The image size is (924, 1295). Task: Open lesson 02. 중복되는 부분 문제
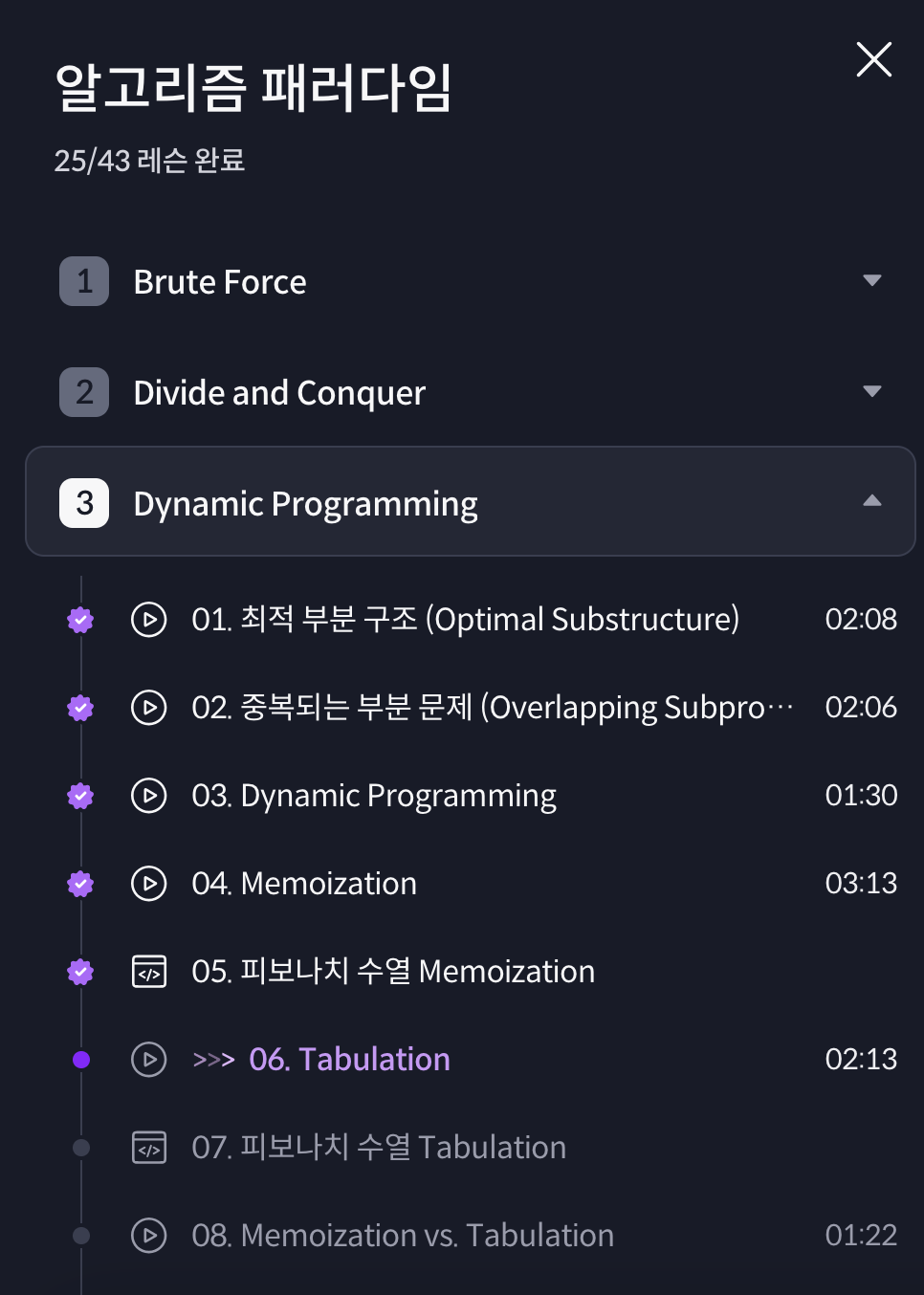tap(492, 708)
